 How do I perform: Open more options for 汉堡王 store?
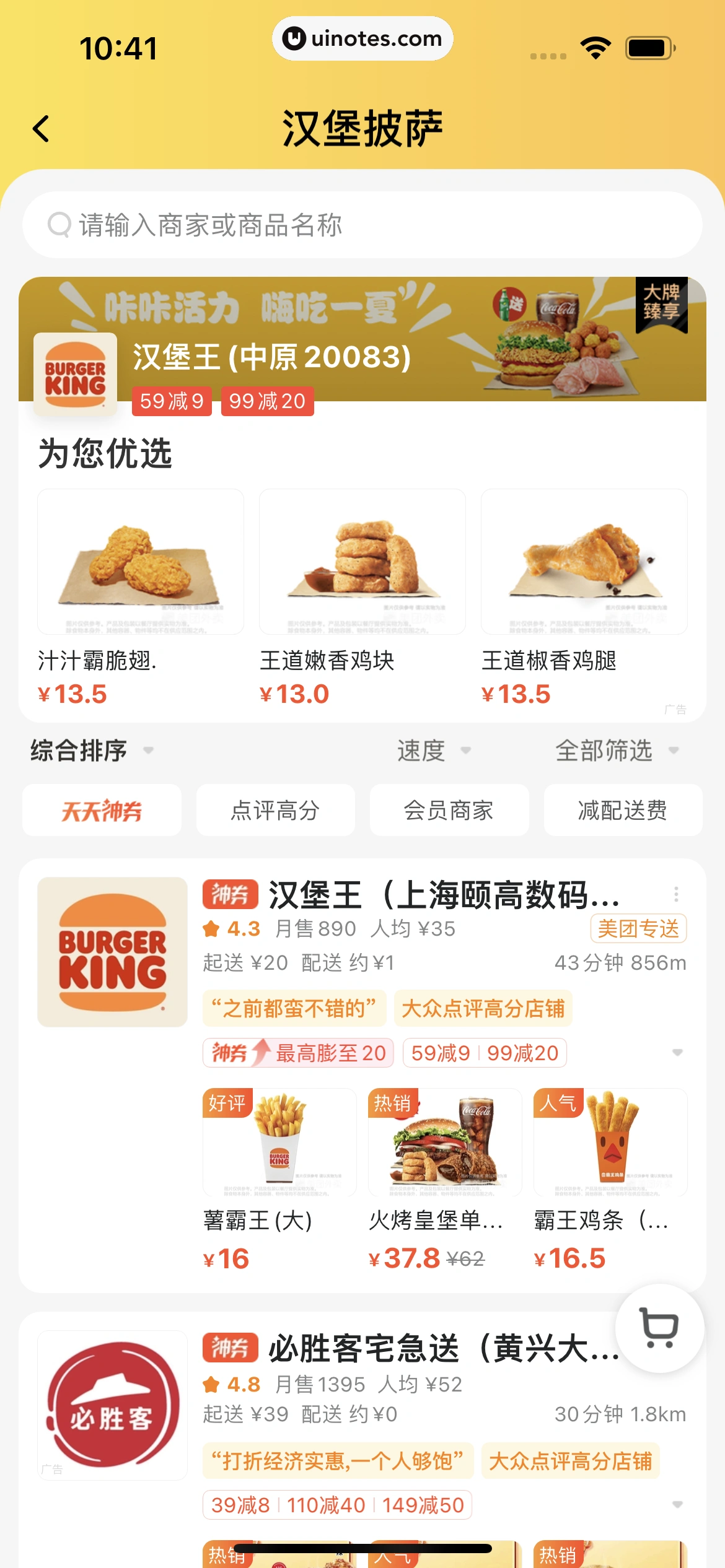coord(675,894)
